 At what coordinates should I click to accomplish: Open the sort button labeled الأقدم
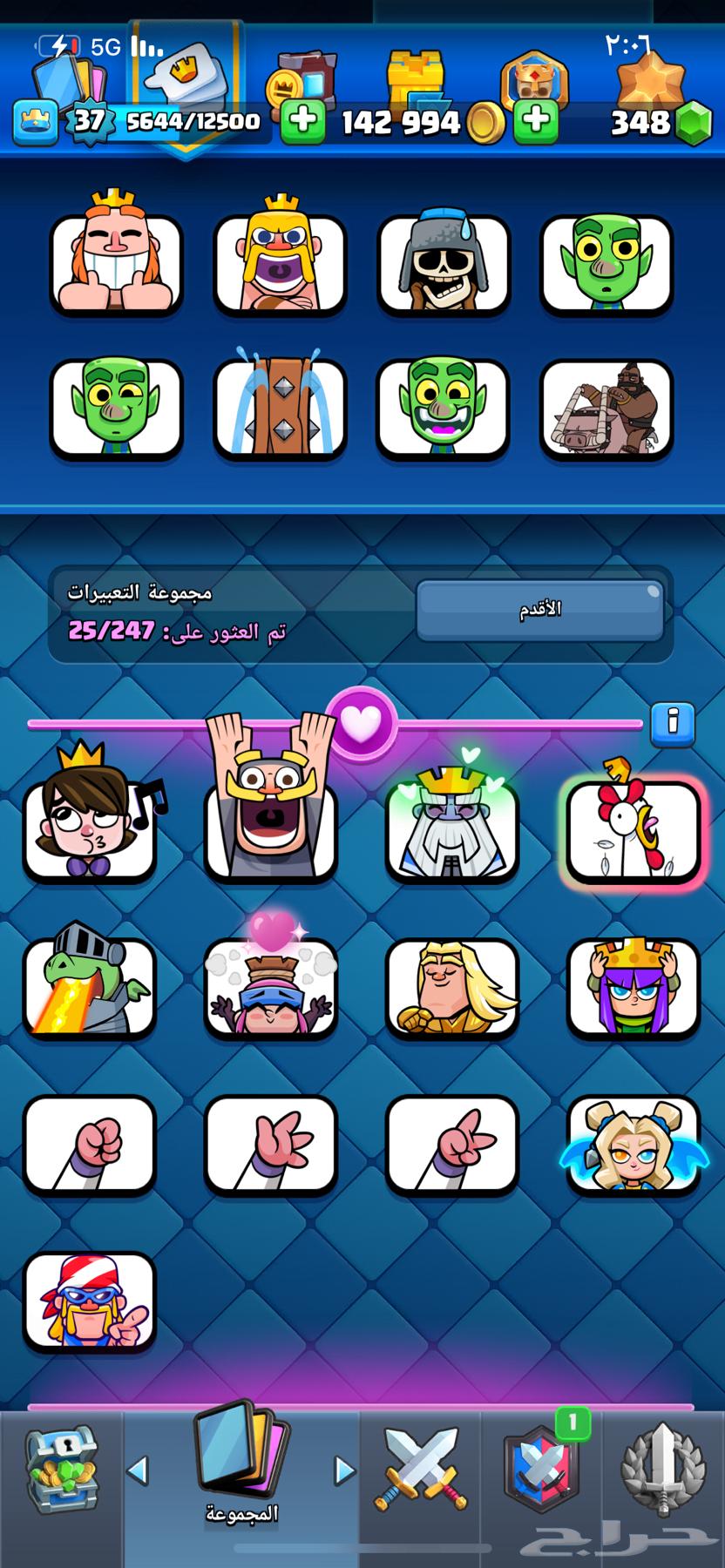[x=539, y=610]
